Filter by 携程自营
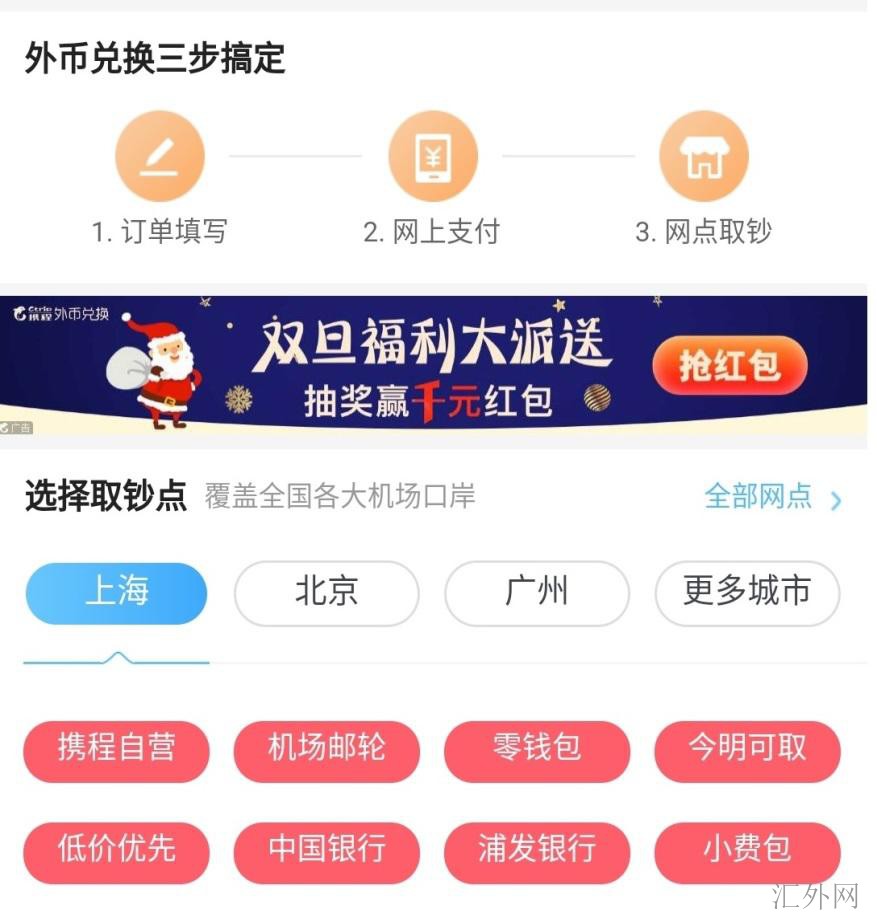877x923 pixels. [x=116, y=749]
